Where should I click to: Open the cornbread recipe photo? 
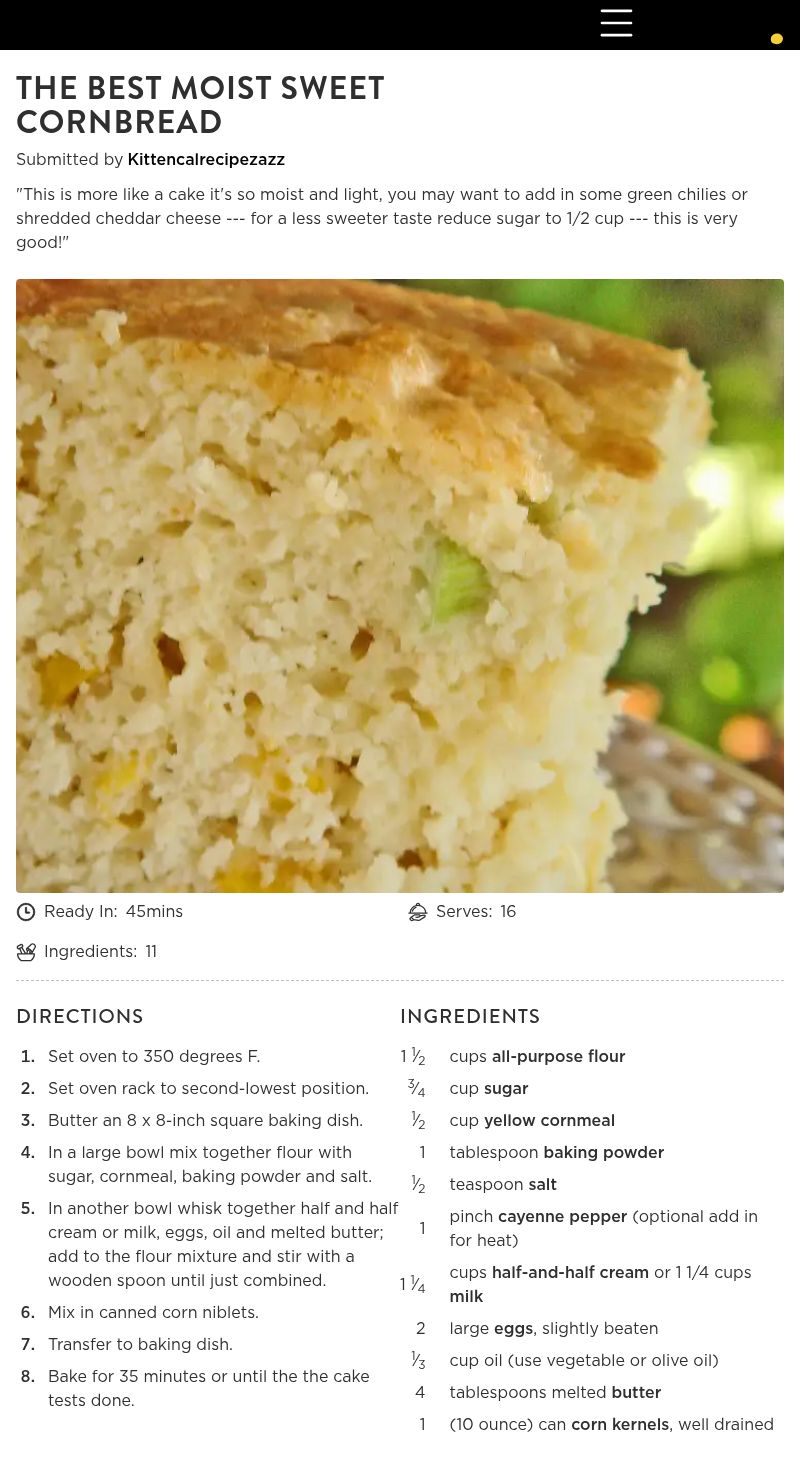(x=400, y=585)
